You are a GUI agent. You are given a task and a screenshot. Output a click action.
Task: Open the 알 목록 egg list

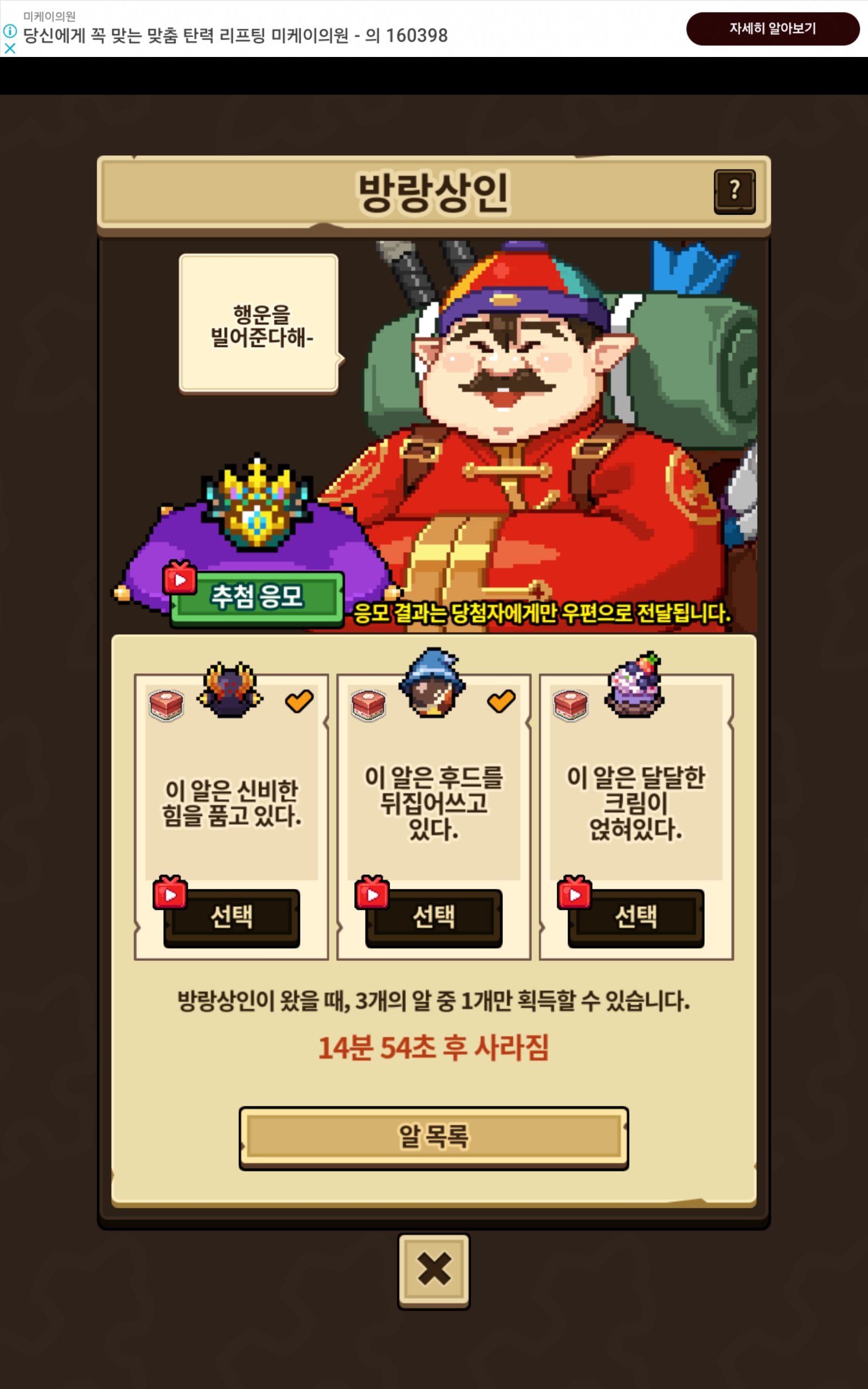click(x=433, y=1137)
